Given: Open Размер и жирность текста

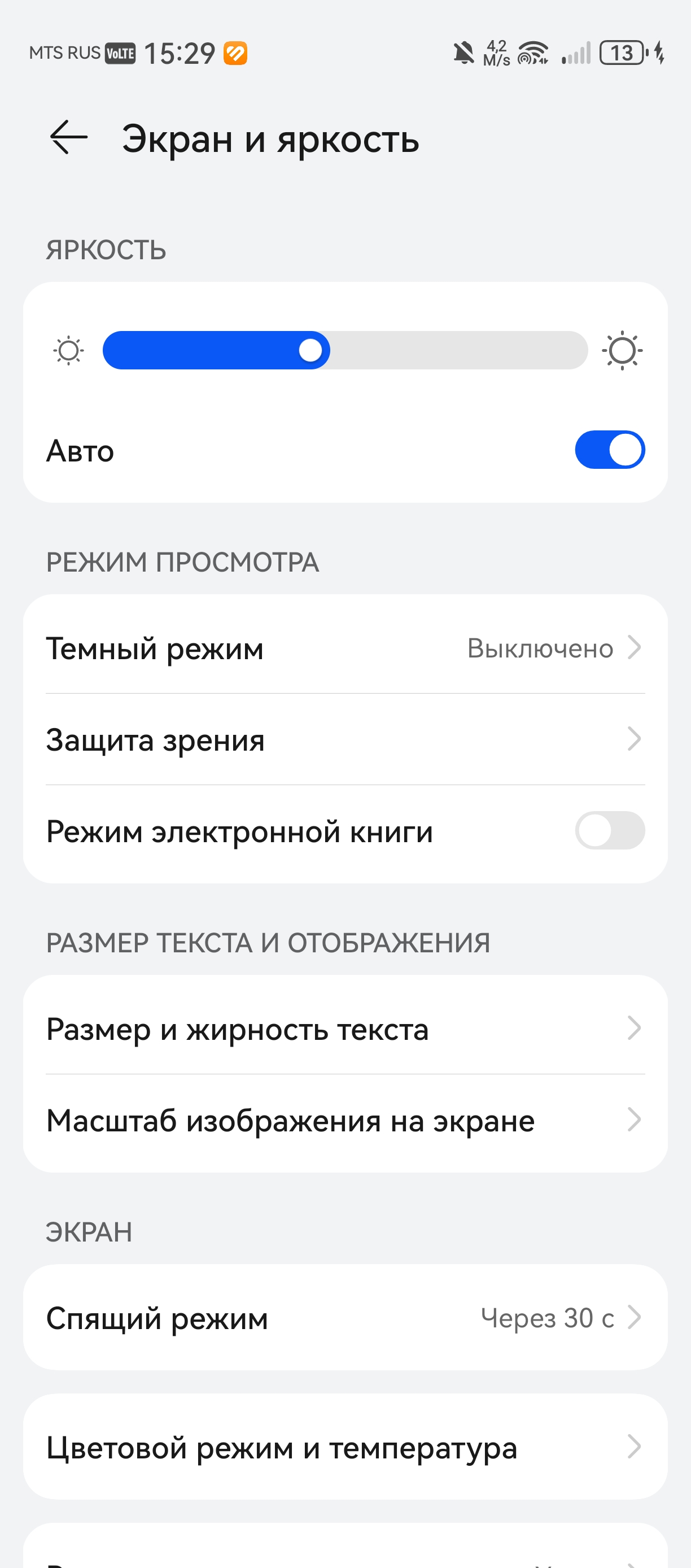Looking at the screenshot, I should tap(345, 1029).
